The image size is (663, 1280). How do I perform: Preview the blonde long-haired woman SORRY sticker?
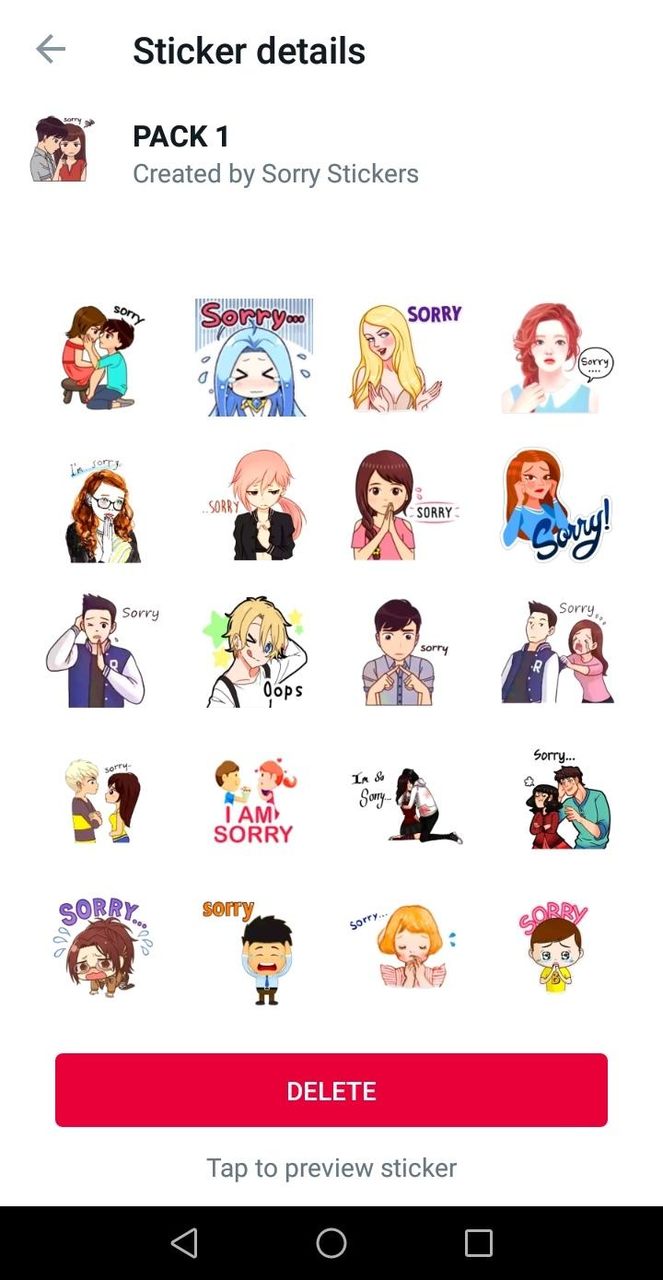[403, 356]
